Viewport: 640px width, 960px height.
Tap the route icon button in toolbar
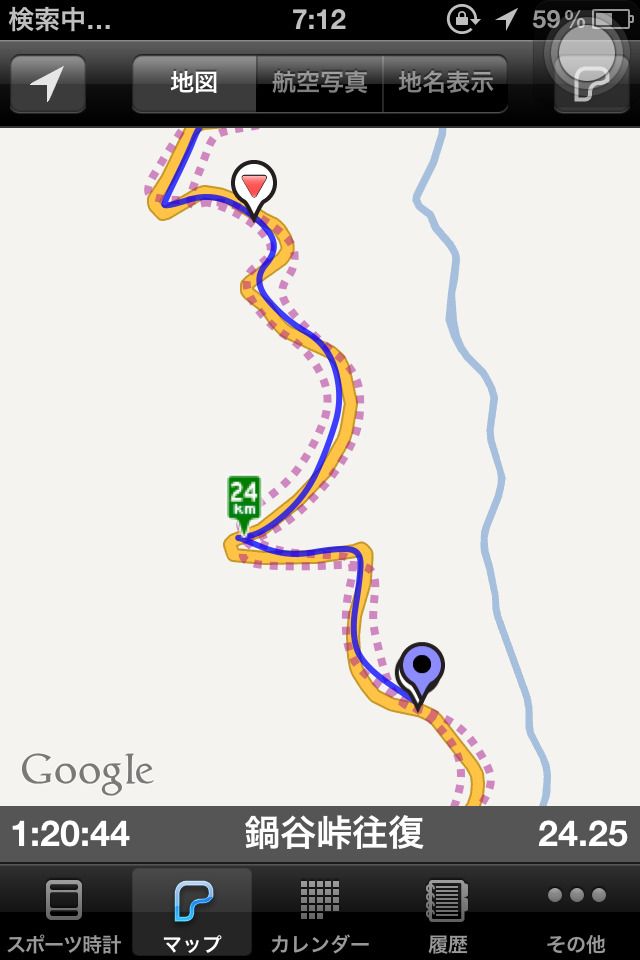coord(591,84)
